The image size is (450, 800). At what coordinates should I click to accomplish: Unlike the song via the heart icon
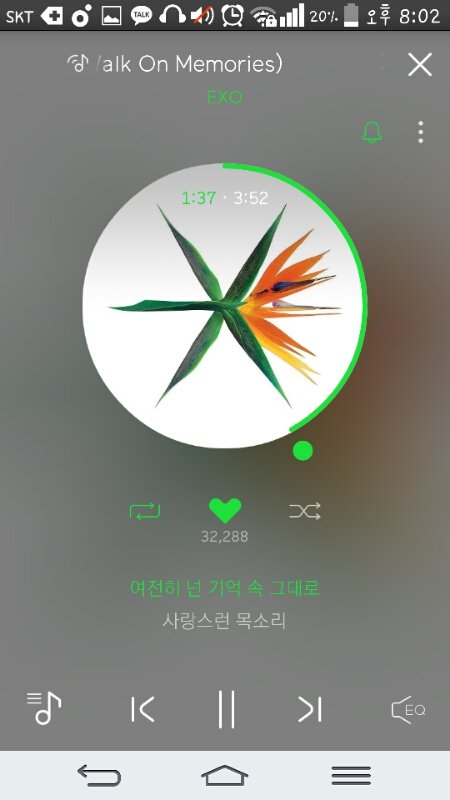[225, 511]
